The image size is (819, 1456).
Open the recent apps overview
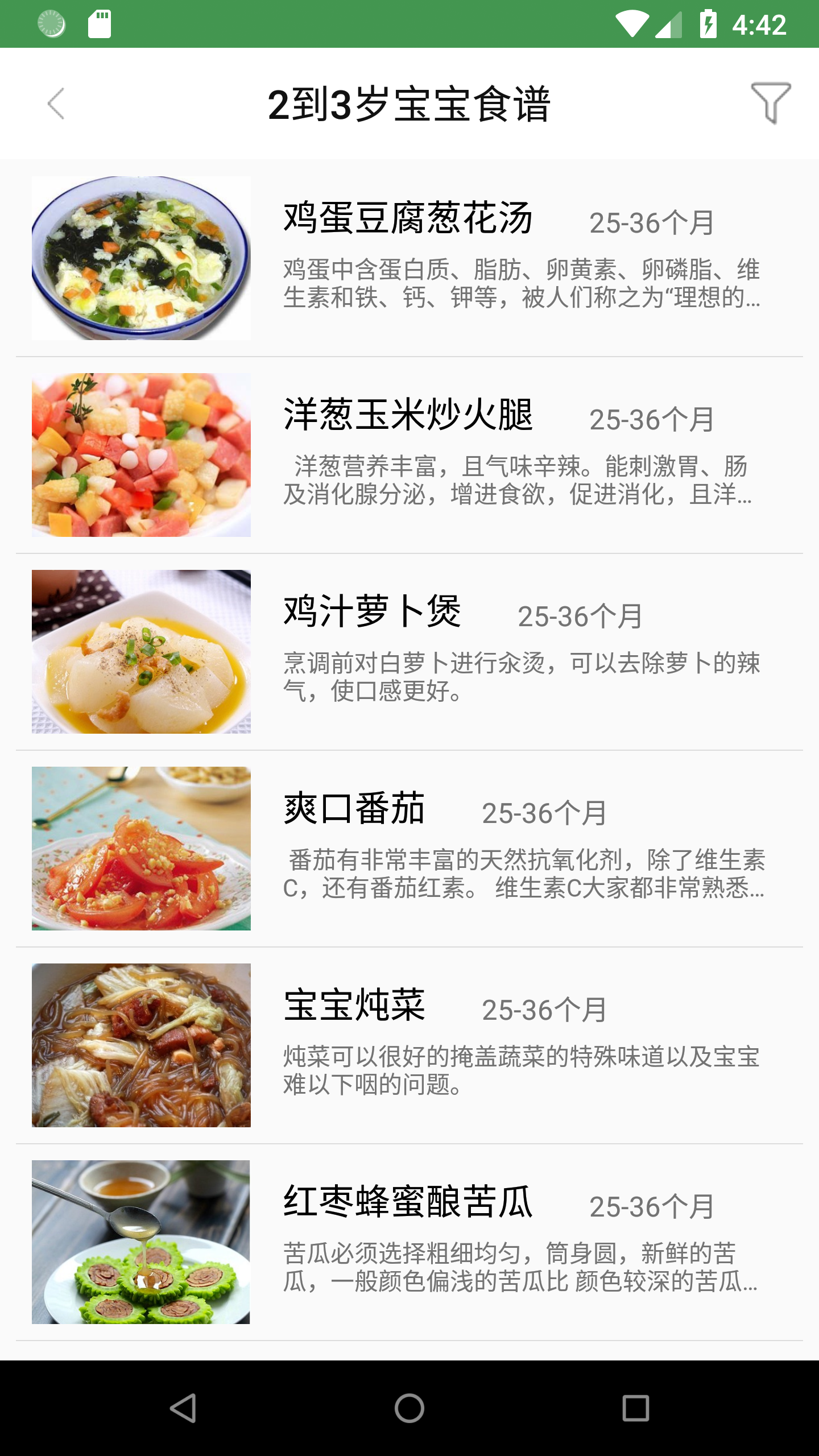pyautogui.click(x=635, y=1408)
